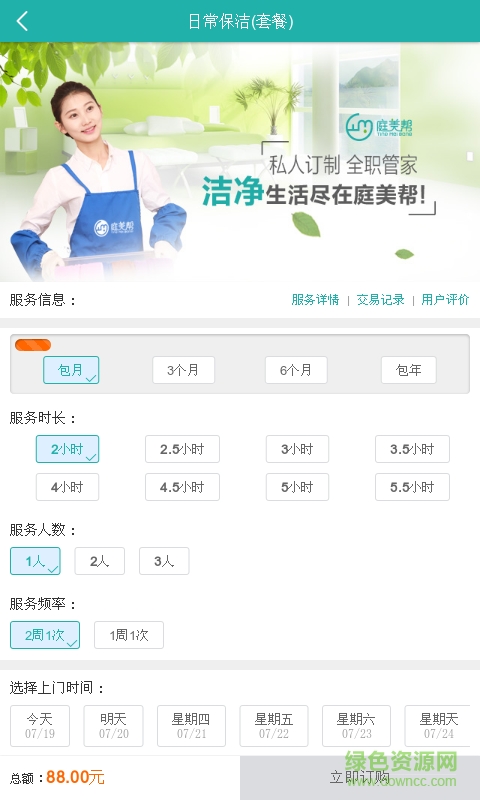The width and height of the screenshot is (480, 800).
Task: Open the 交易记录 link
Action: (381, 299)
